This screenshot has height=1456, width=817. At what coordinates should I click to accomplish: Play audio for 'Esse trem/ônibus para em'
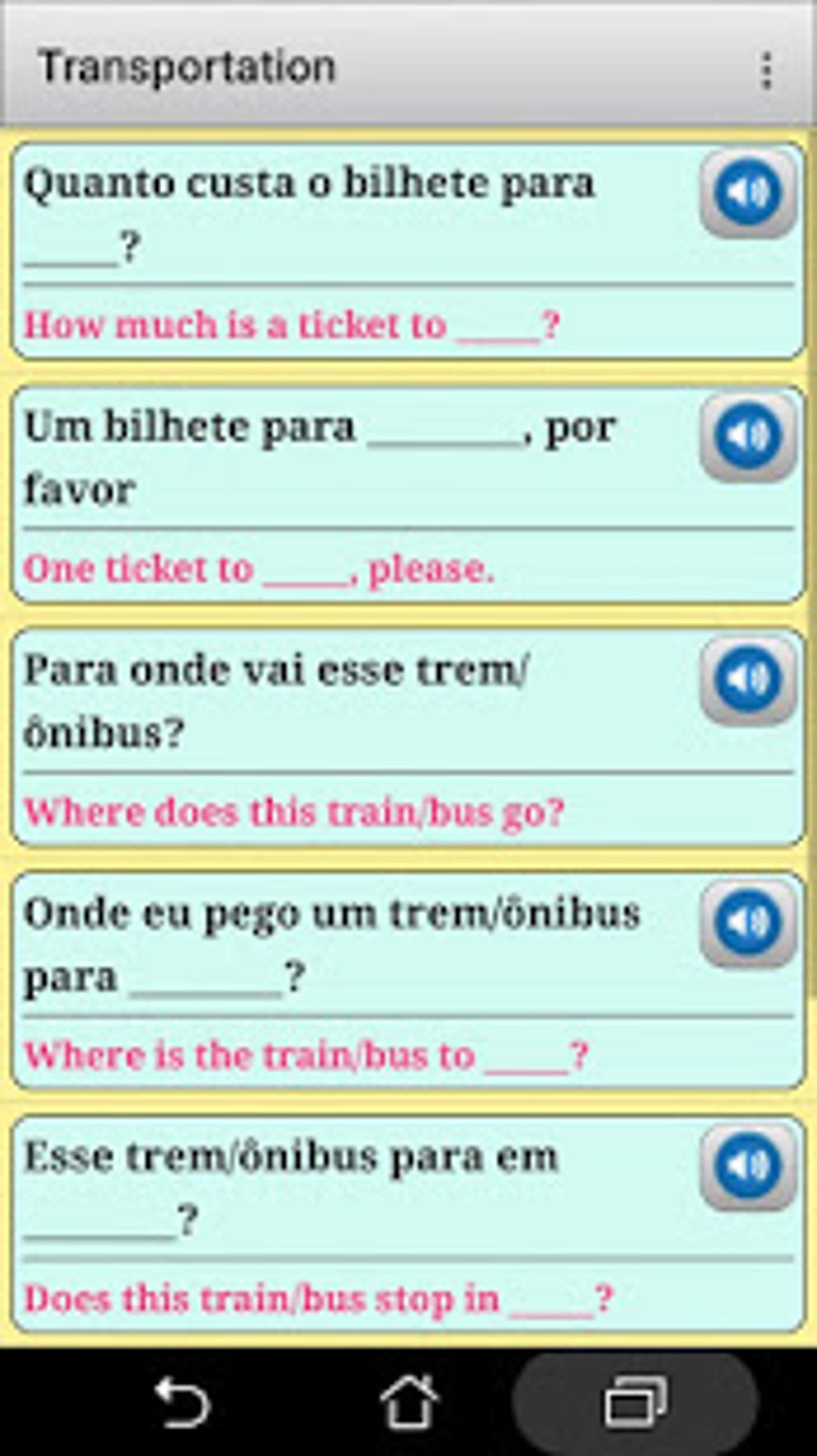(747, 1166)
